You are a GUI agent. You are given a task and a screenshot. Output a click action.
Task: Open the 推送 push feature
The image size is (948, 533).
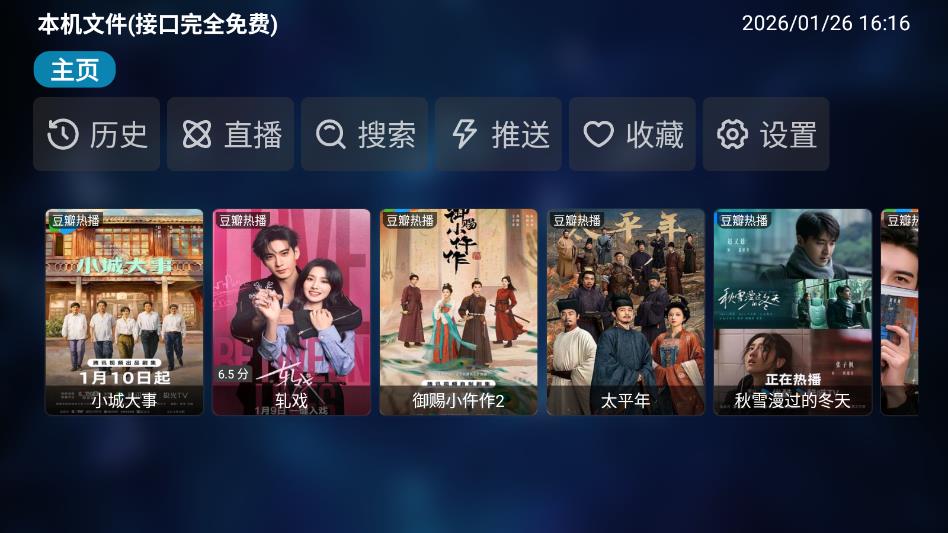pyautogui.click(x=499, y=134)
